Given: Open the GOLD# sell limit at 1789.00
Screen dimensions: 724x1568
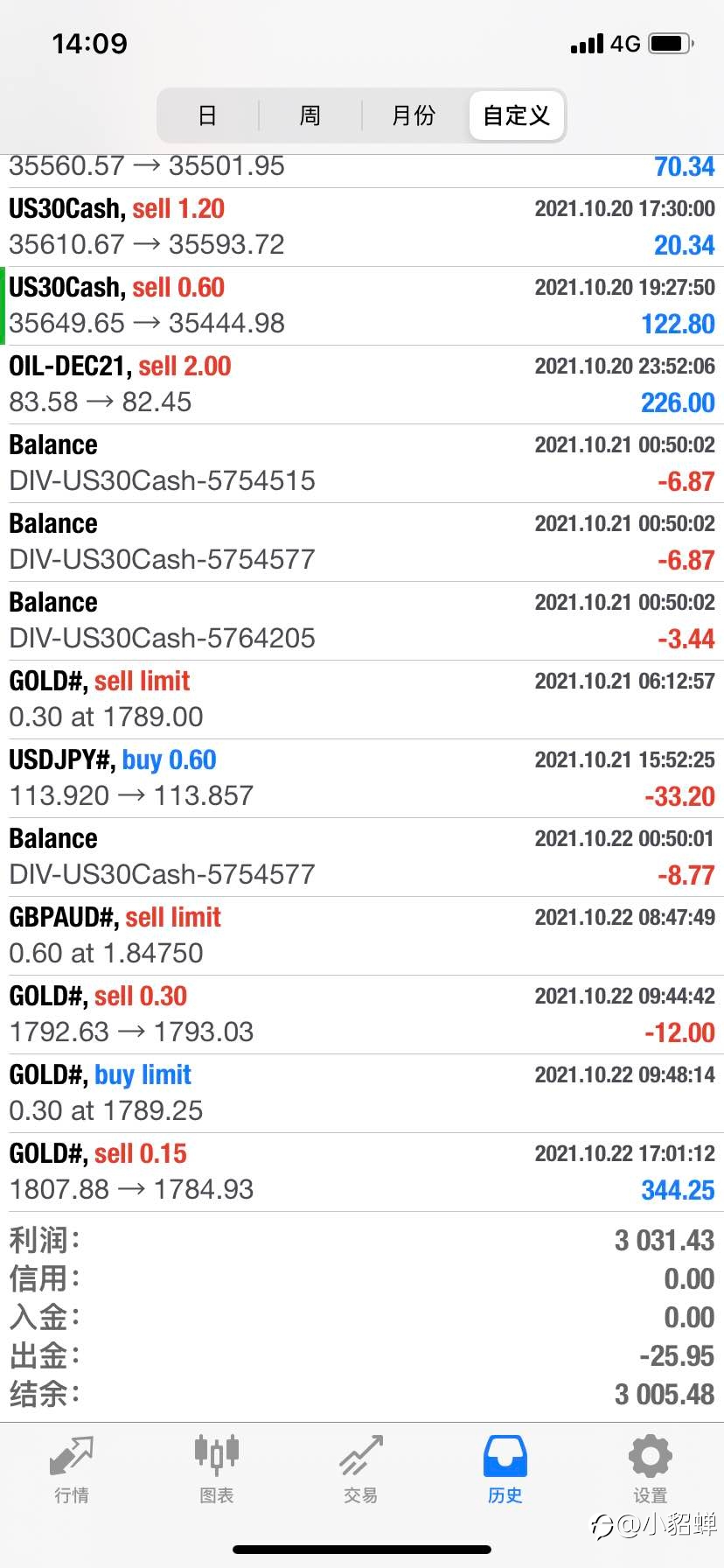Looking at the screenshot, I should tap(362, 700).
